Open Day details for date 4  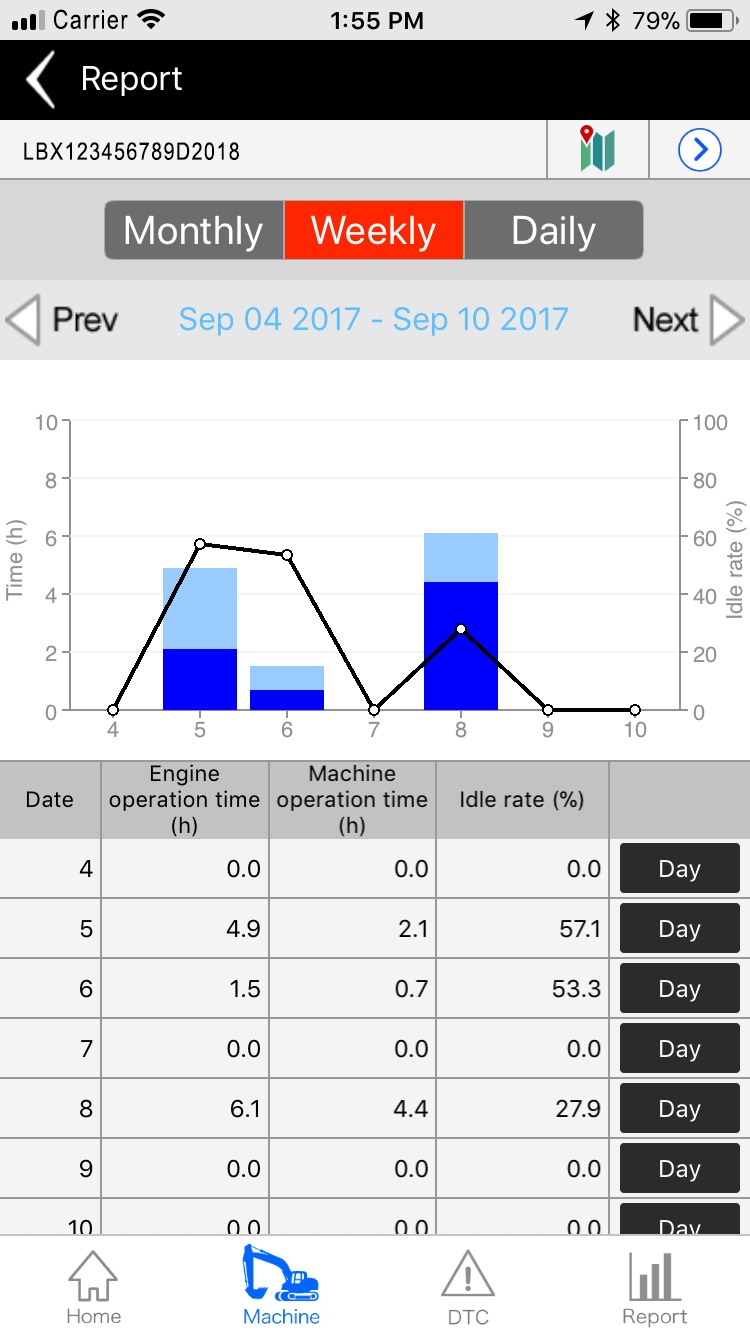(679, 869)
